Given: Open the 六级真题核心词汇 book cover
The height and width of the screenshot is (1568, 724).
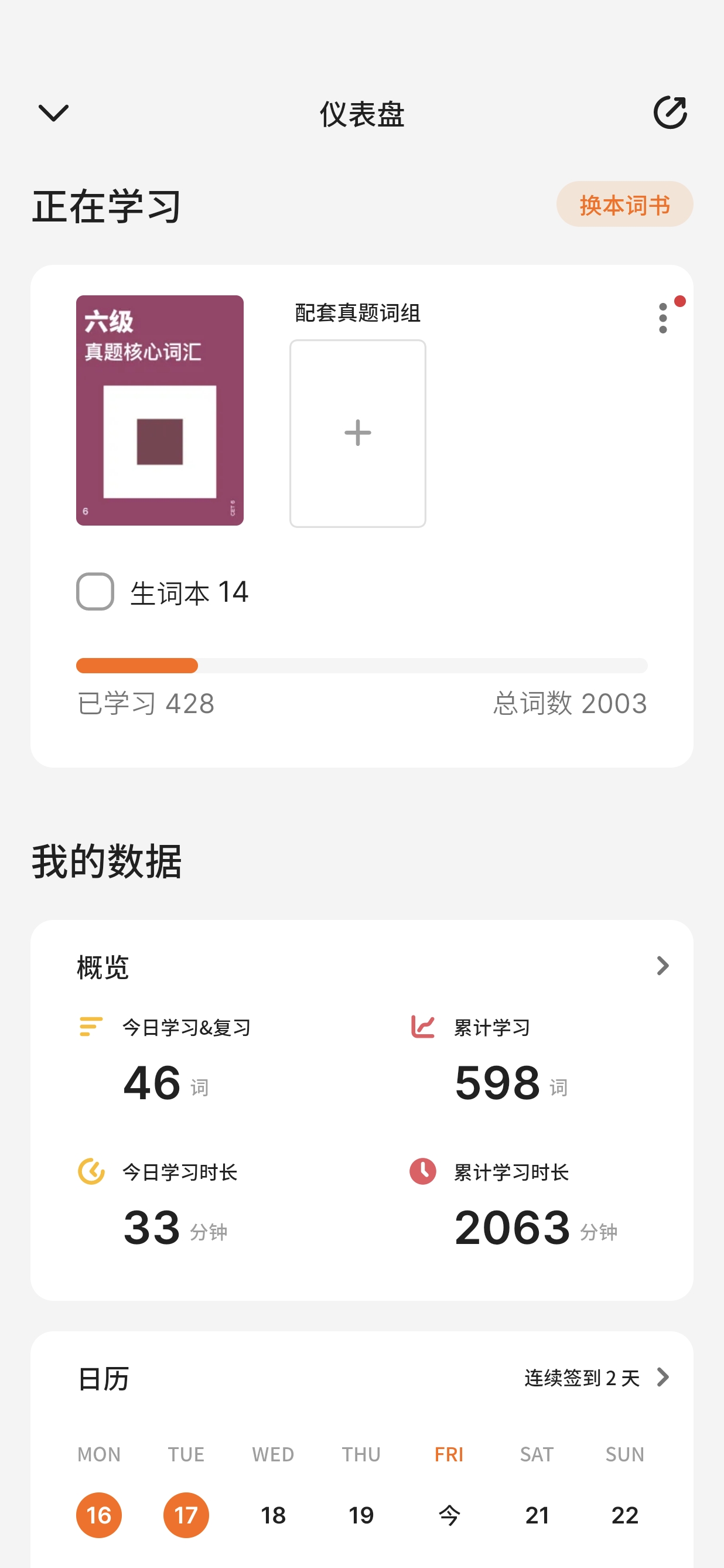Looking at the screenshot, I should tap(159, 410).
